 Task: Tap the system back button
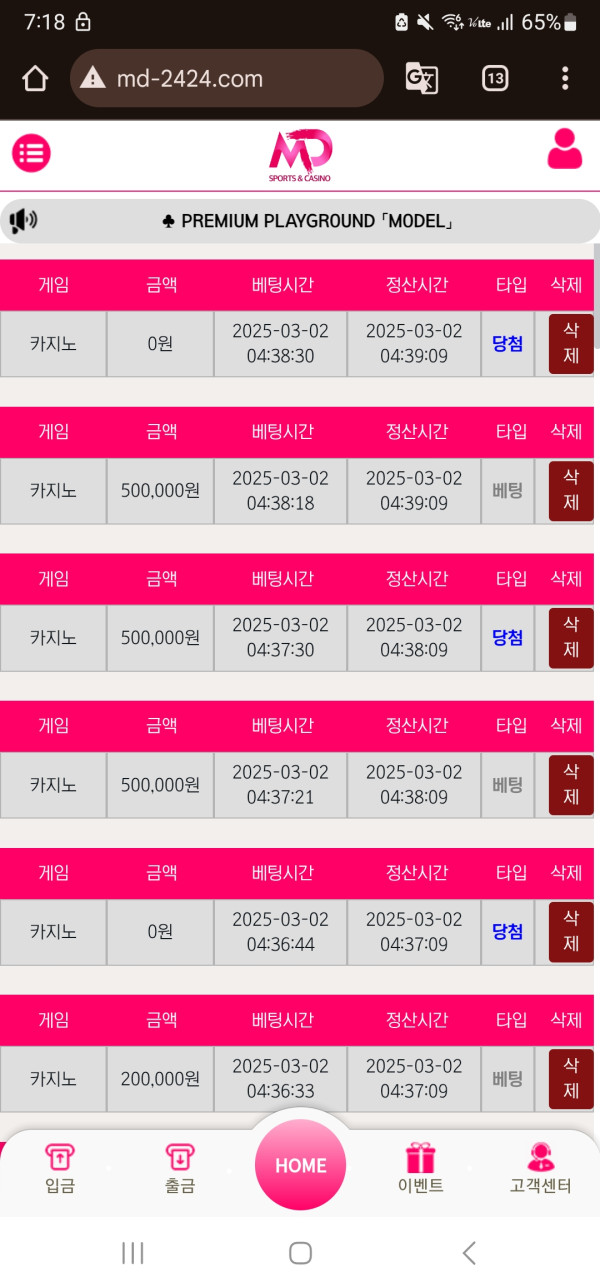click(468, 1253)
